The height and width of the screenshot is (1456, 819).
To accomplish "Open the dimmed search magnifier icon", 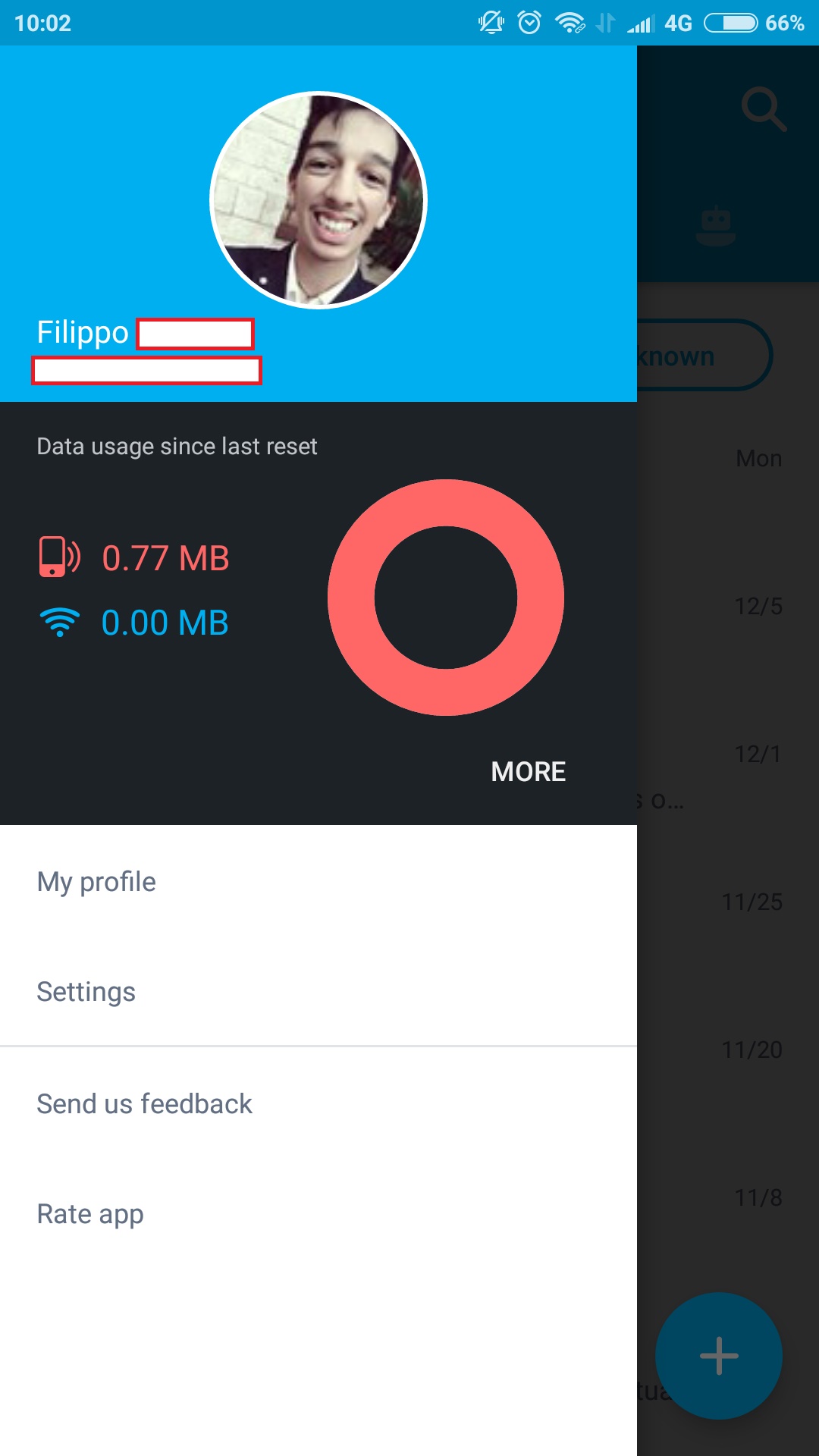I will tap(763, 109).
